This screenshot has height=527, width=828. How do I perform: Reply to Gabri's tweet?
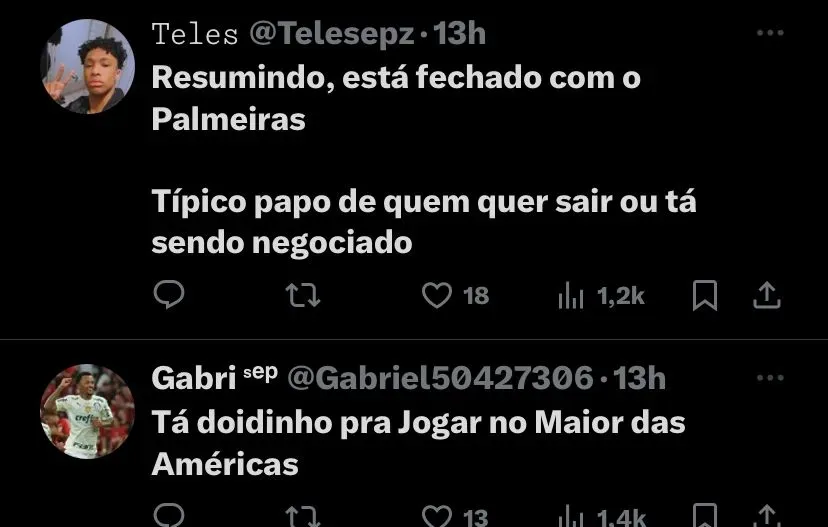click(x=169, y=516)
